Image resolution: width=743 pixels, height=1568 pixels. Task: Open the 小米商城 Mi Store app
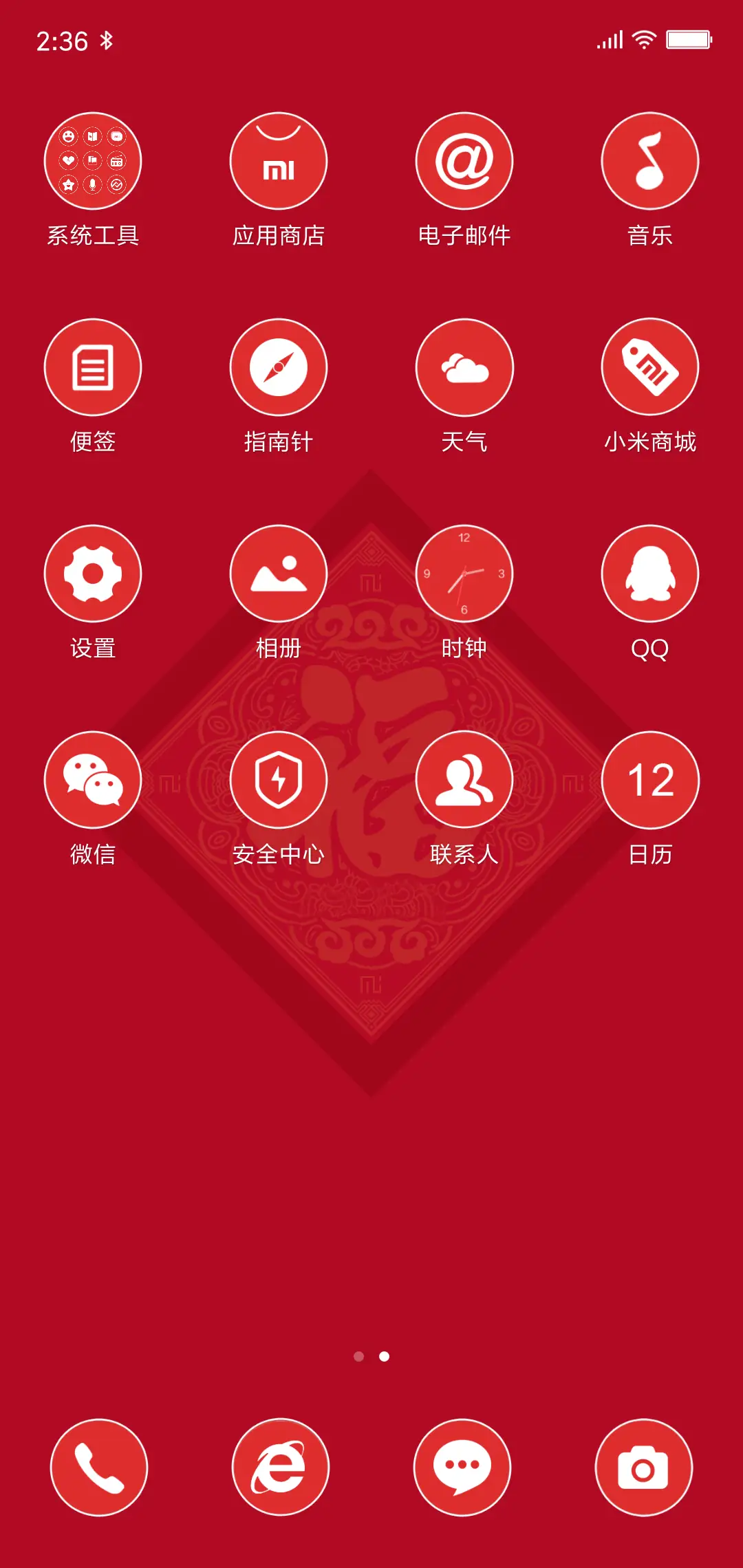[x=649, y=367]
